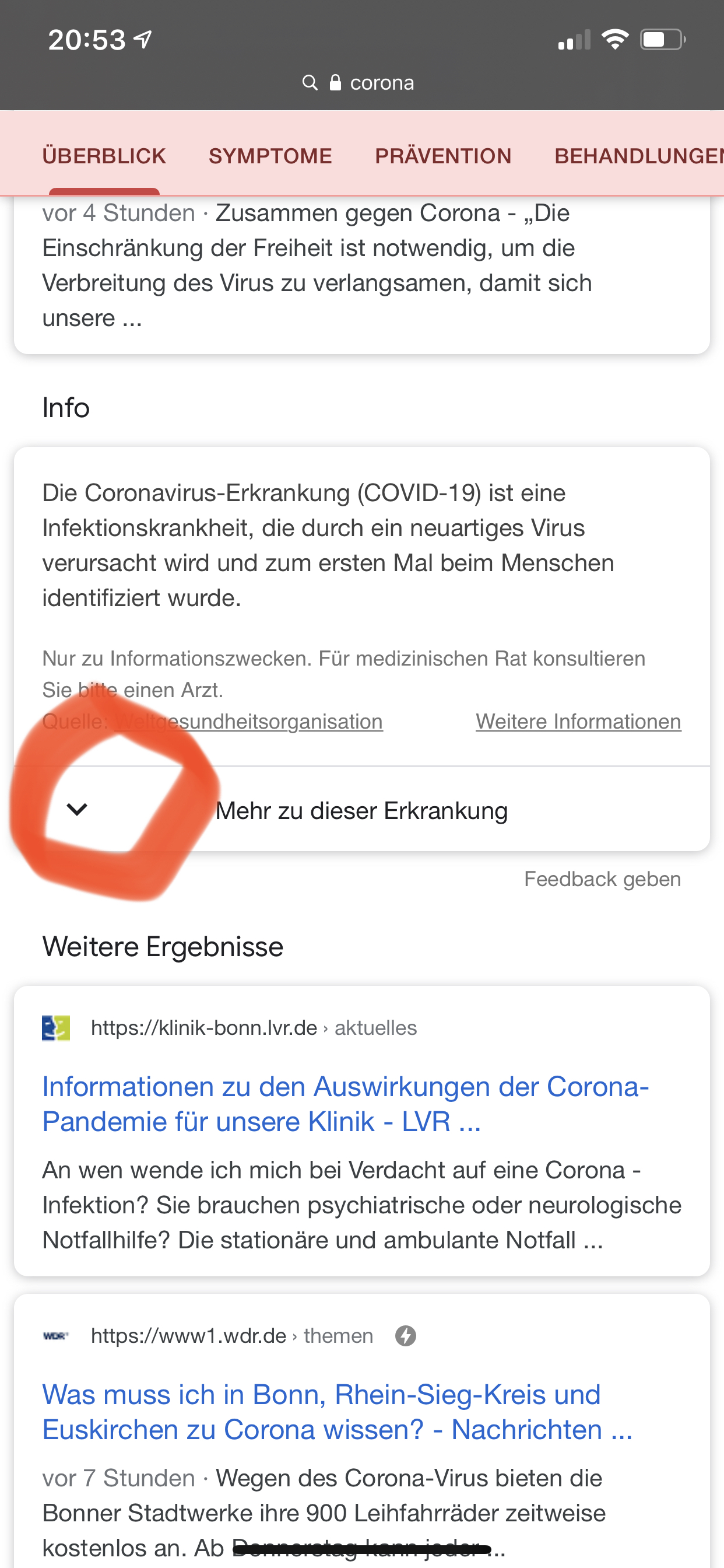Open the Zusammen gegen Corona news card

[317, 265]
